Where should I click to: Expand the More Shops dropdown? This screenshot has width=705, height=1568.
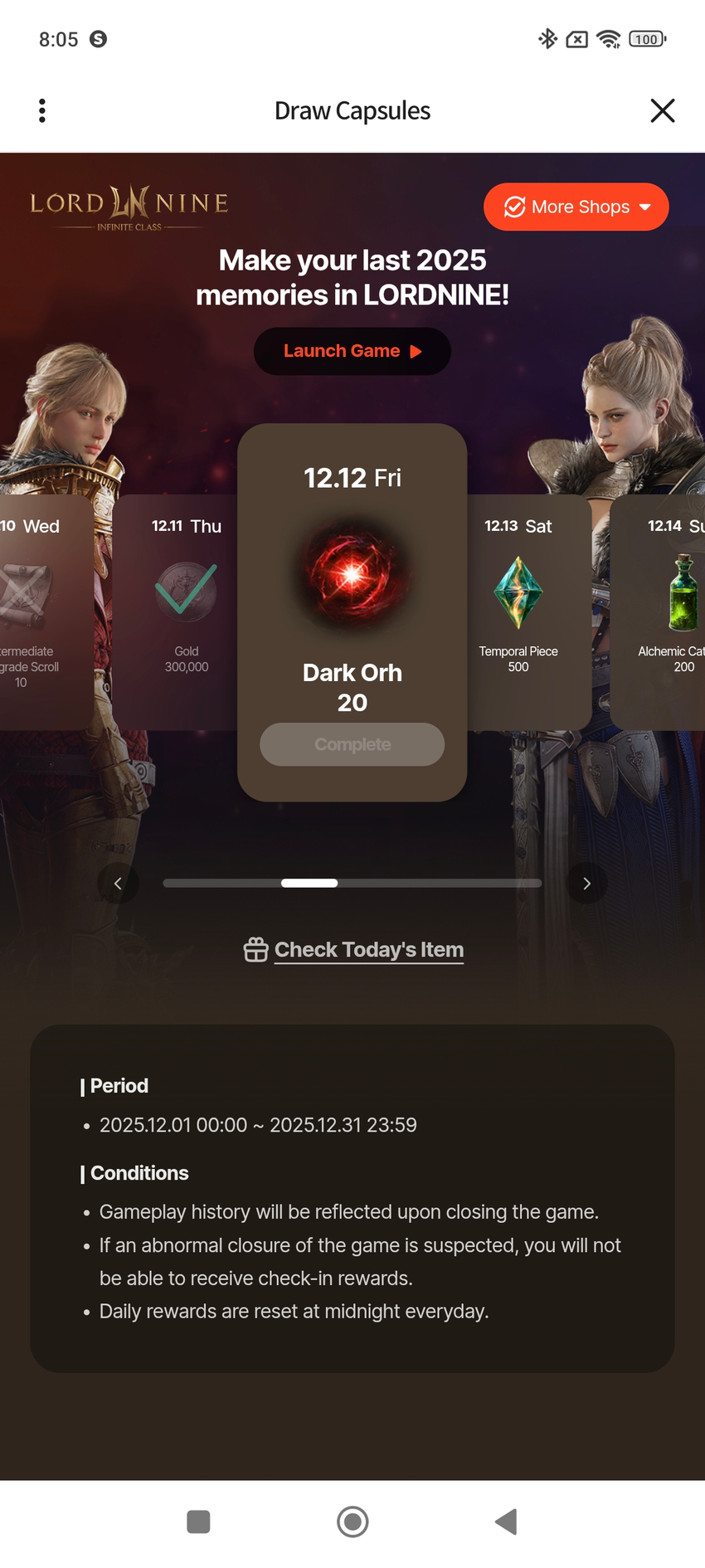pyautogui.click(x=576, y=207)
